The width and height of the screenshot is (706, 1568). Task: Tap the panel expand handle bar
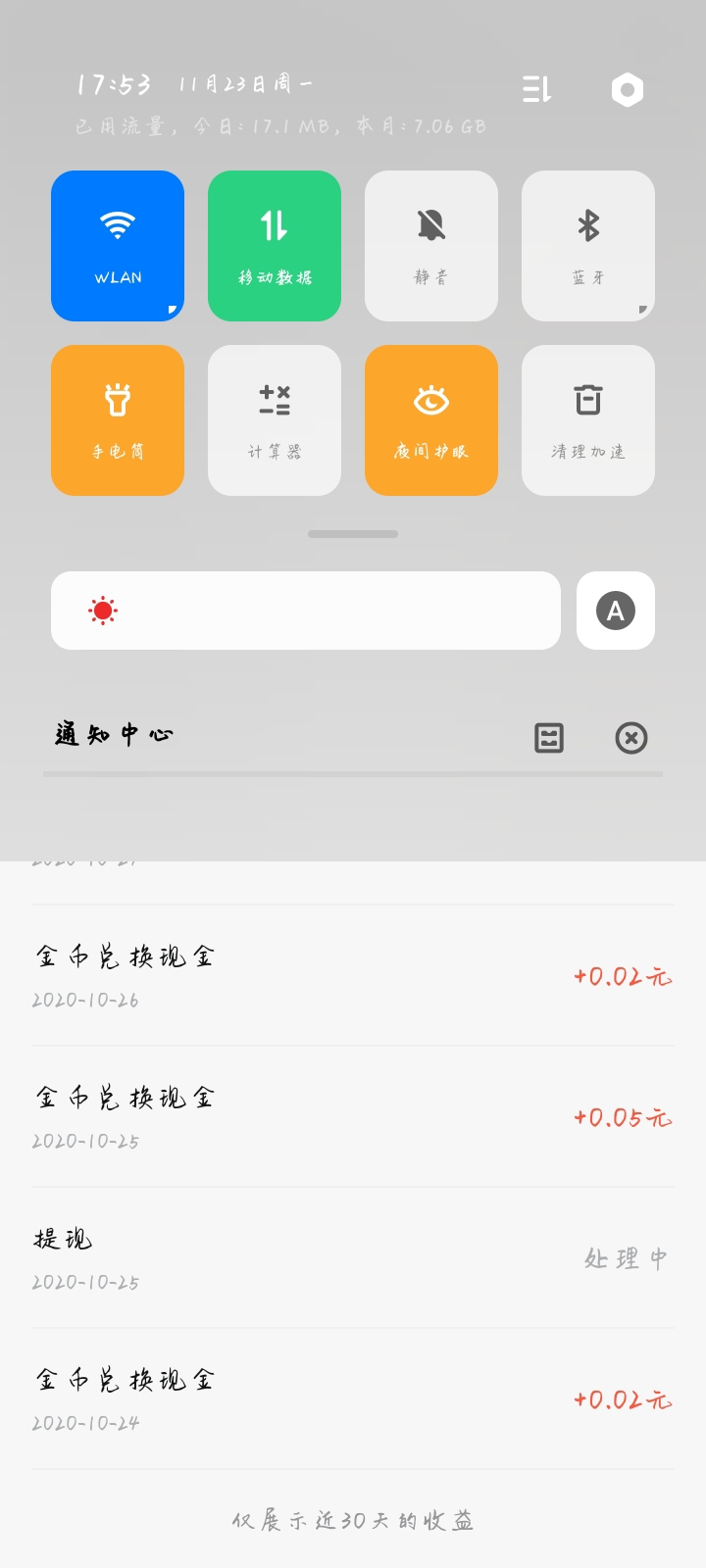pos(353,534)
